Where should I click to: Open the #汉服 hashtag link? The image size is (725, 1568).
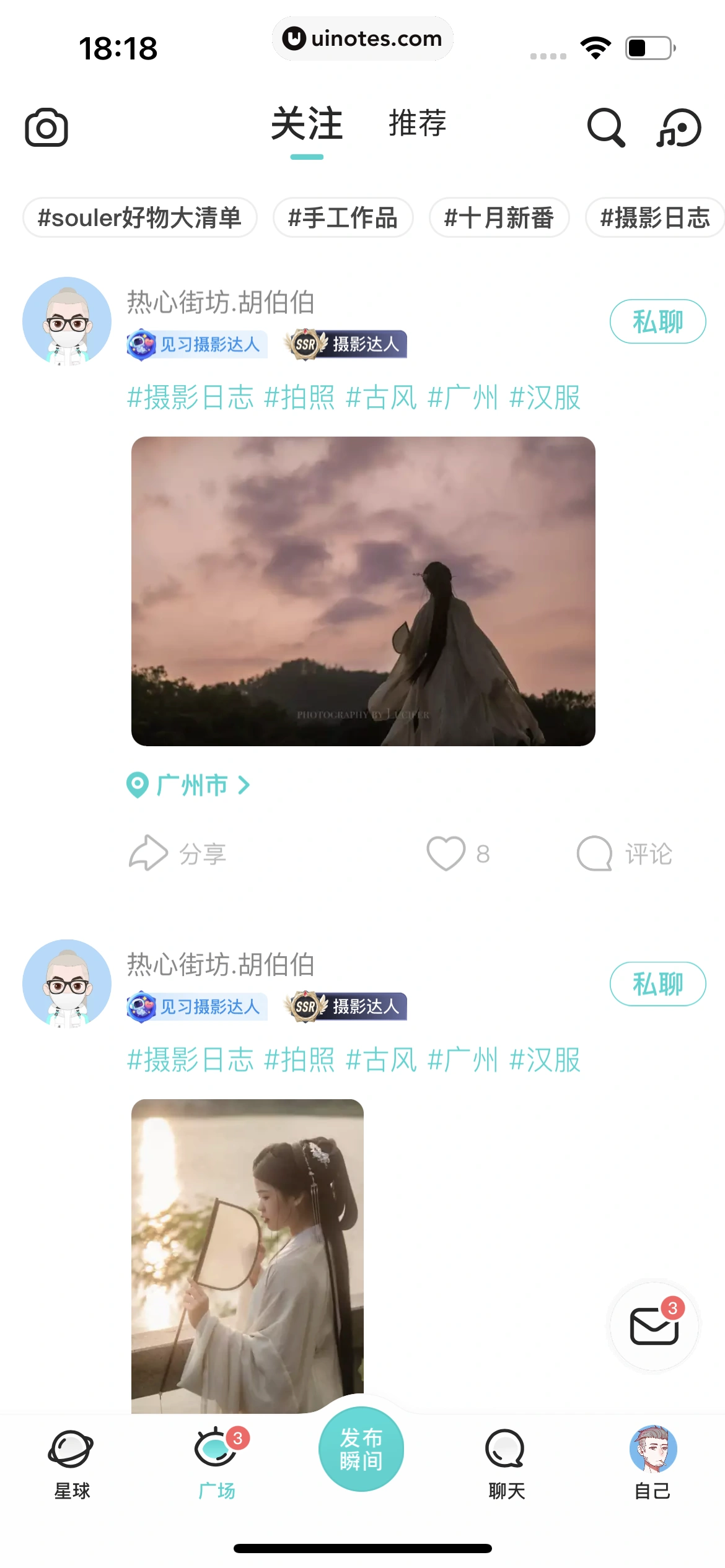[546, 399]
